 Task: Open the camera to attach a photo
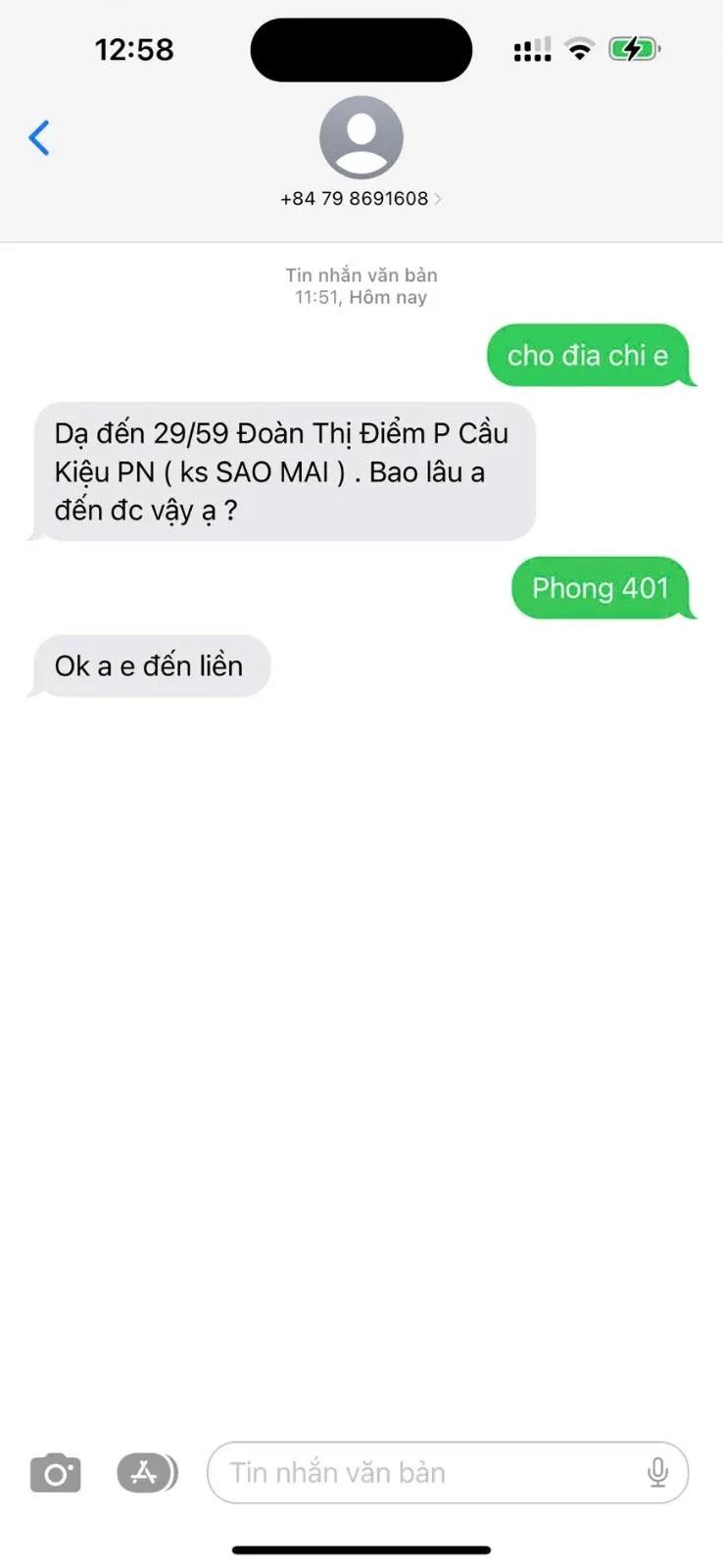click(55, 1473)
